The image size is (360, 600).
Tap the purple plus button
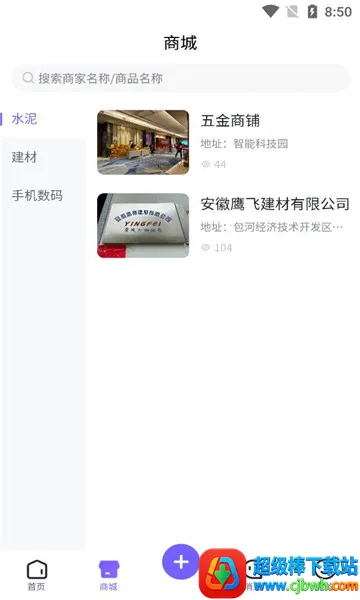point(181,562)
